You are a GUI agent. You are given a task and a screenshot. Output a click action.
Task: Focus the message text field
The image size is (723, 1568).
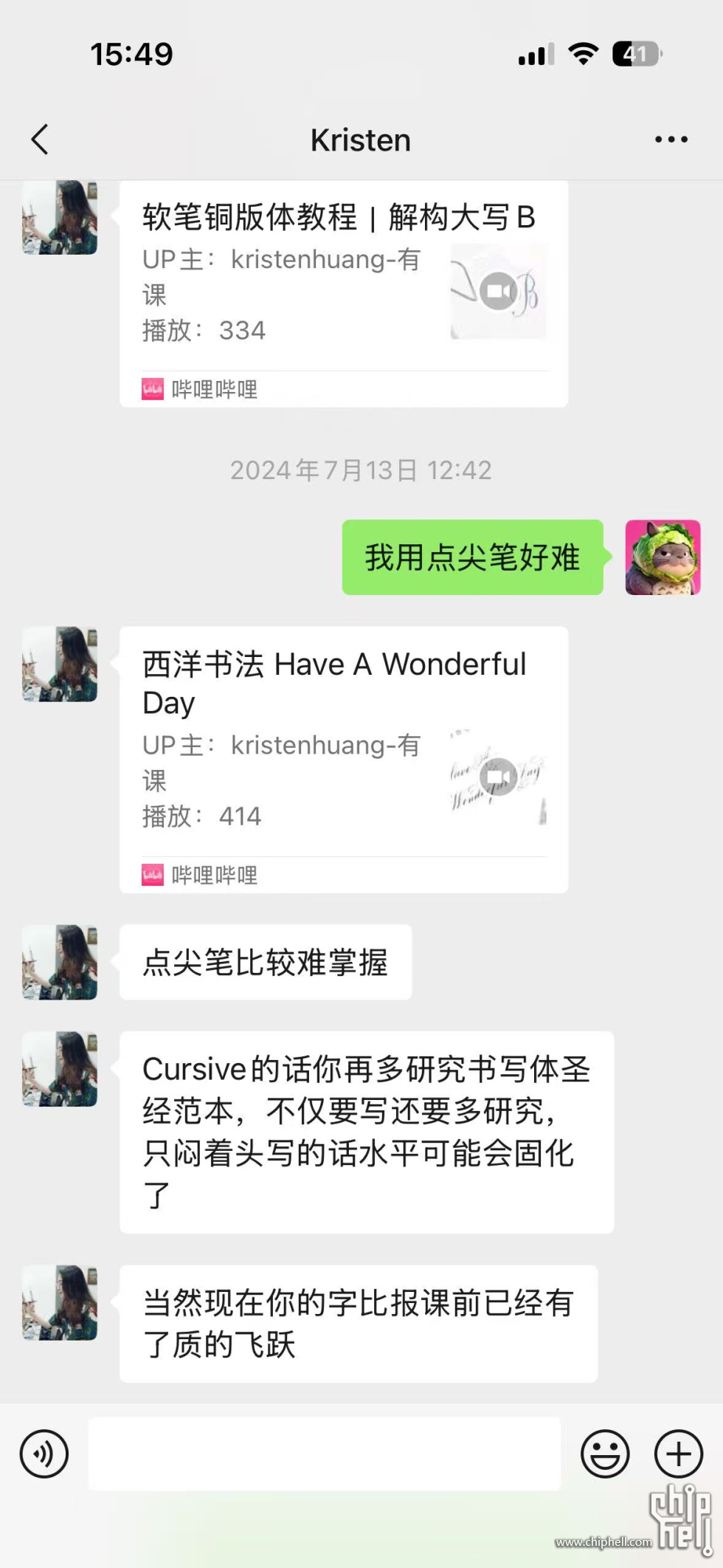click(325, 1454)
